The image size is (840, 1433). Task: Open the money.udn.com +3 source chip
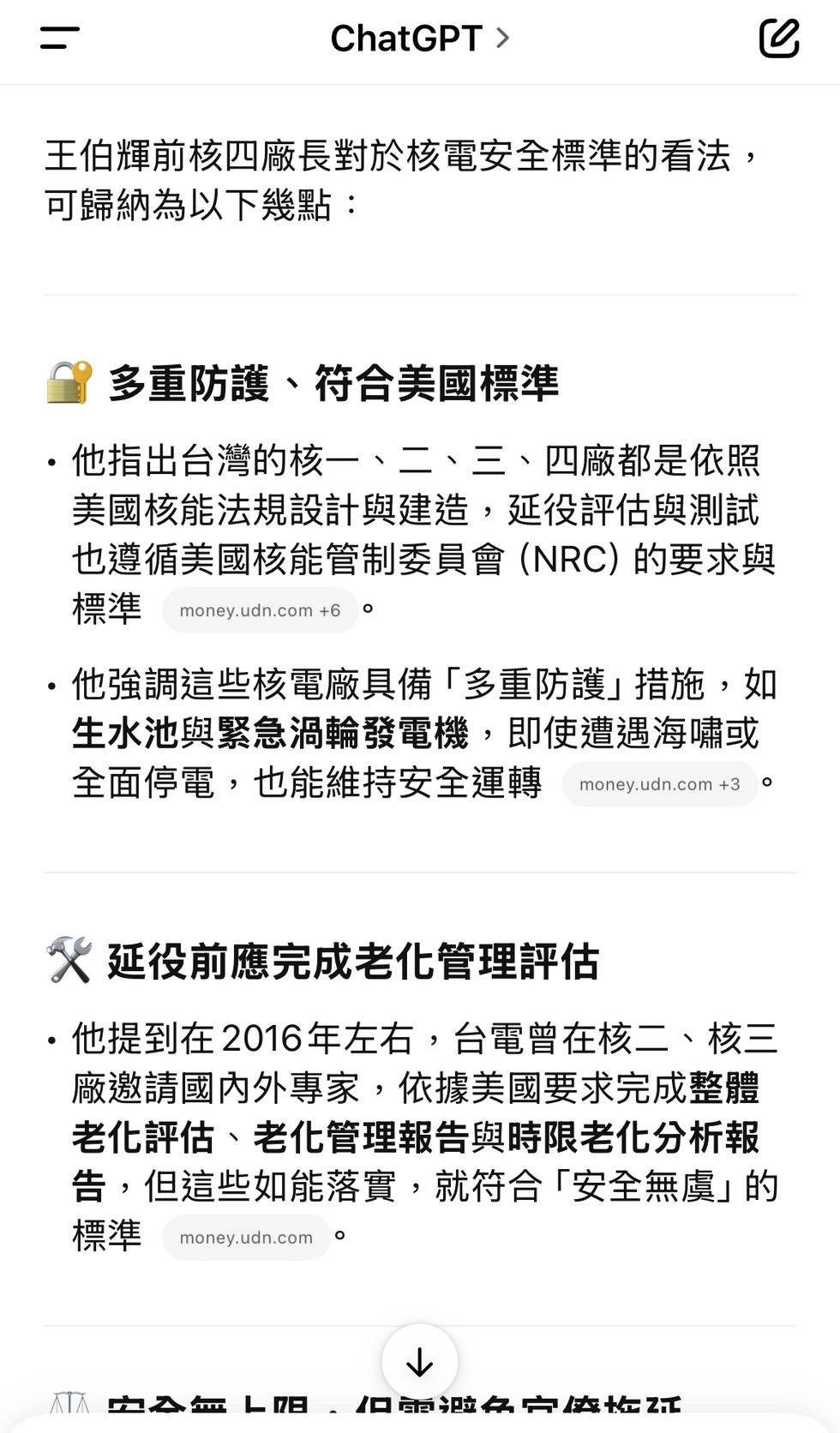click(x=659, y=784)
